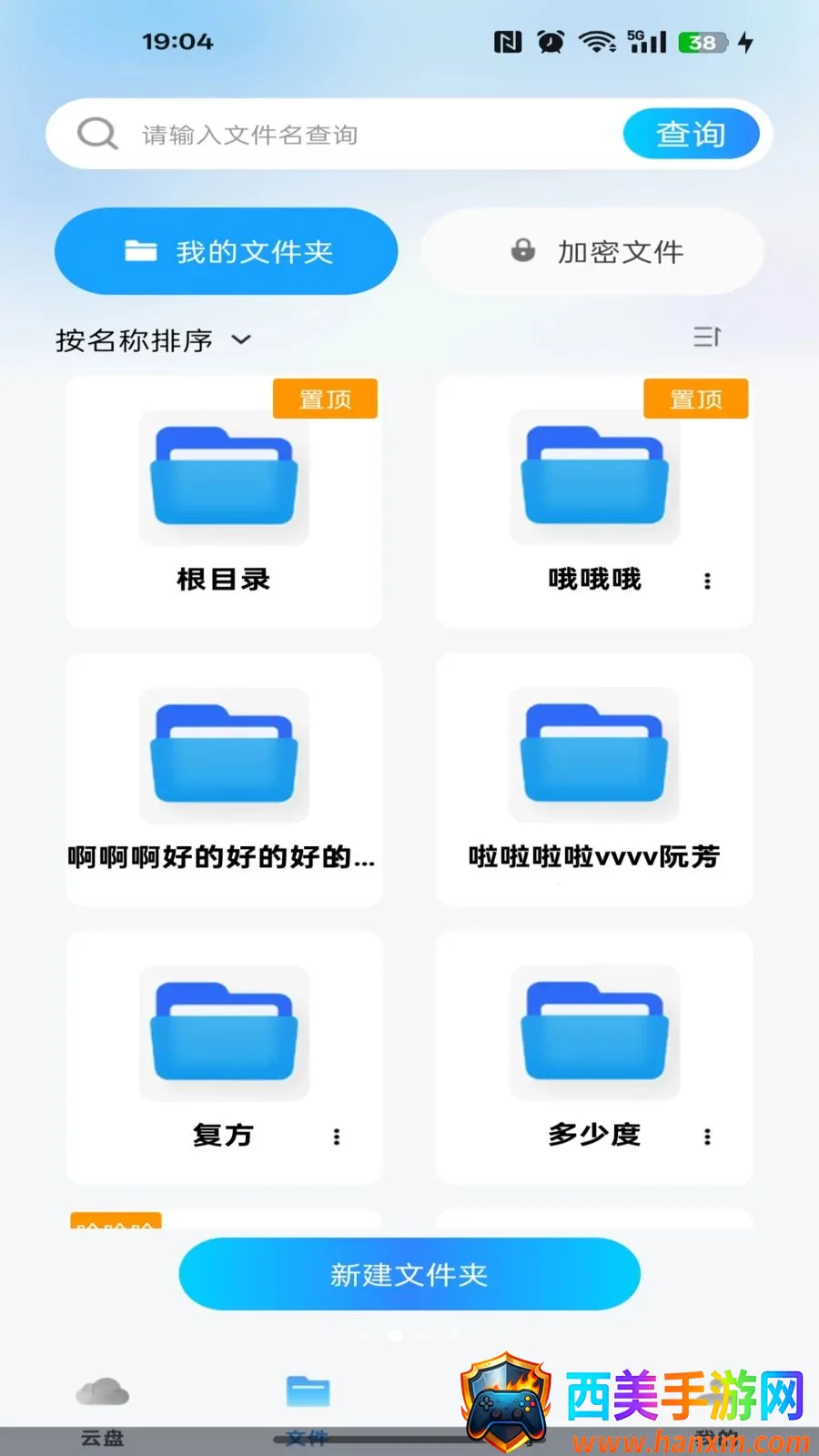Screen dimensions: 819x1456
Task: Open the 根目录 folder
Action: [224, 502]
